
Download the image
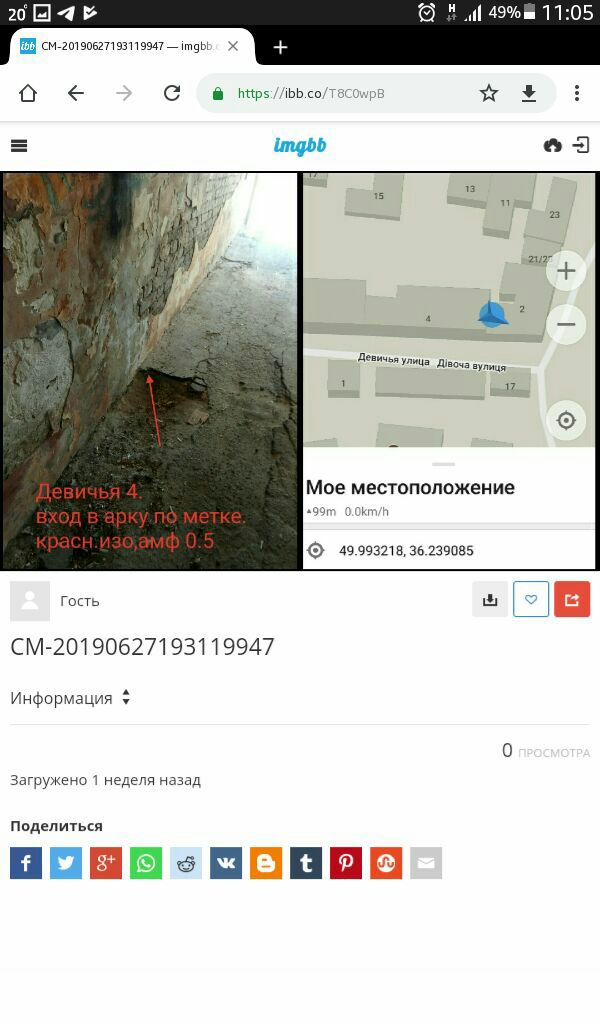tap(490, 600)
